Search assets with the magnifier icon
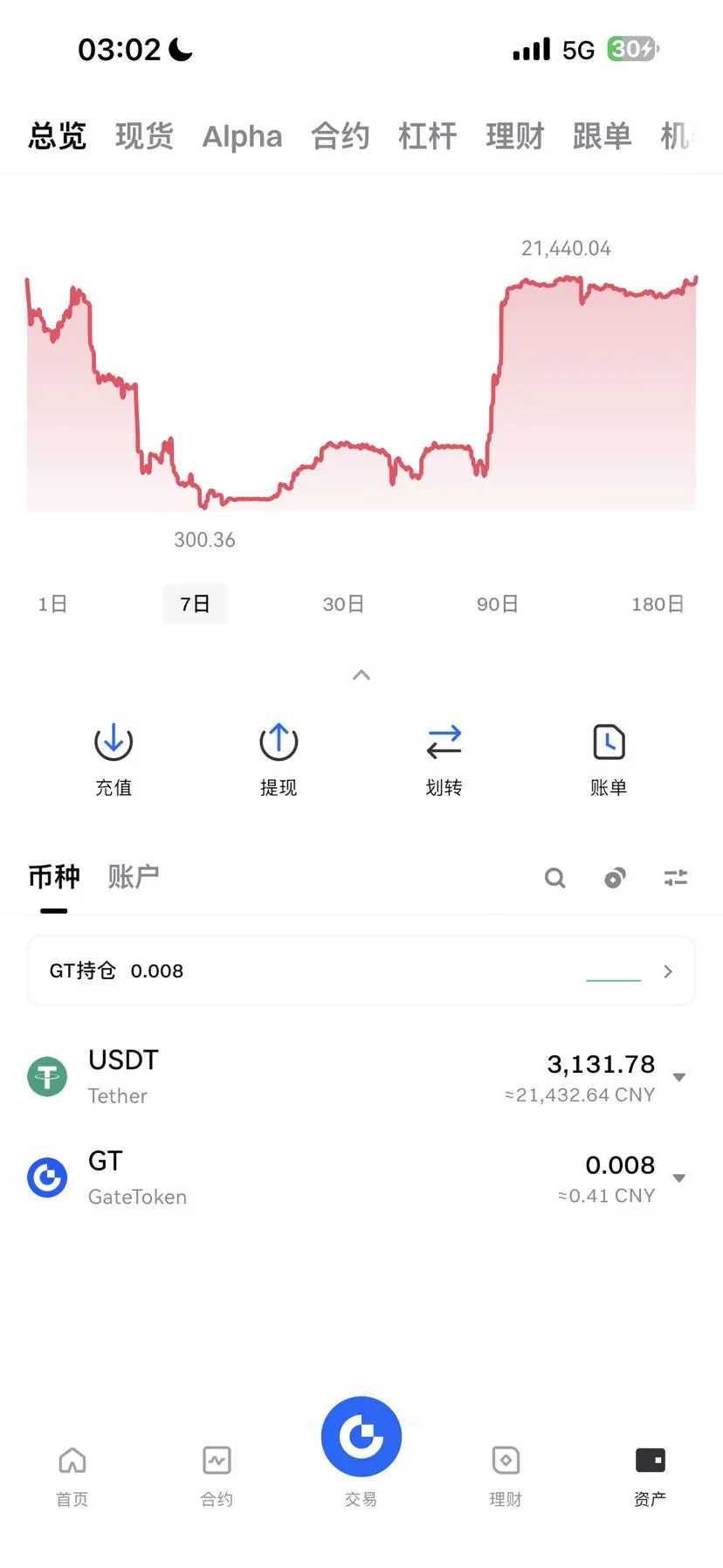723x1568 pixels. pyautogui.click(x=555, y=878)
